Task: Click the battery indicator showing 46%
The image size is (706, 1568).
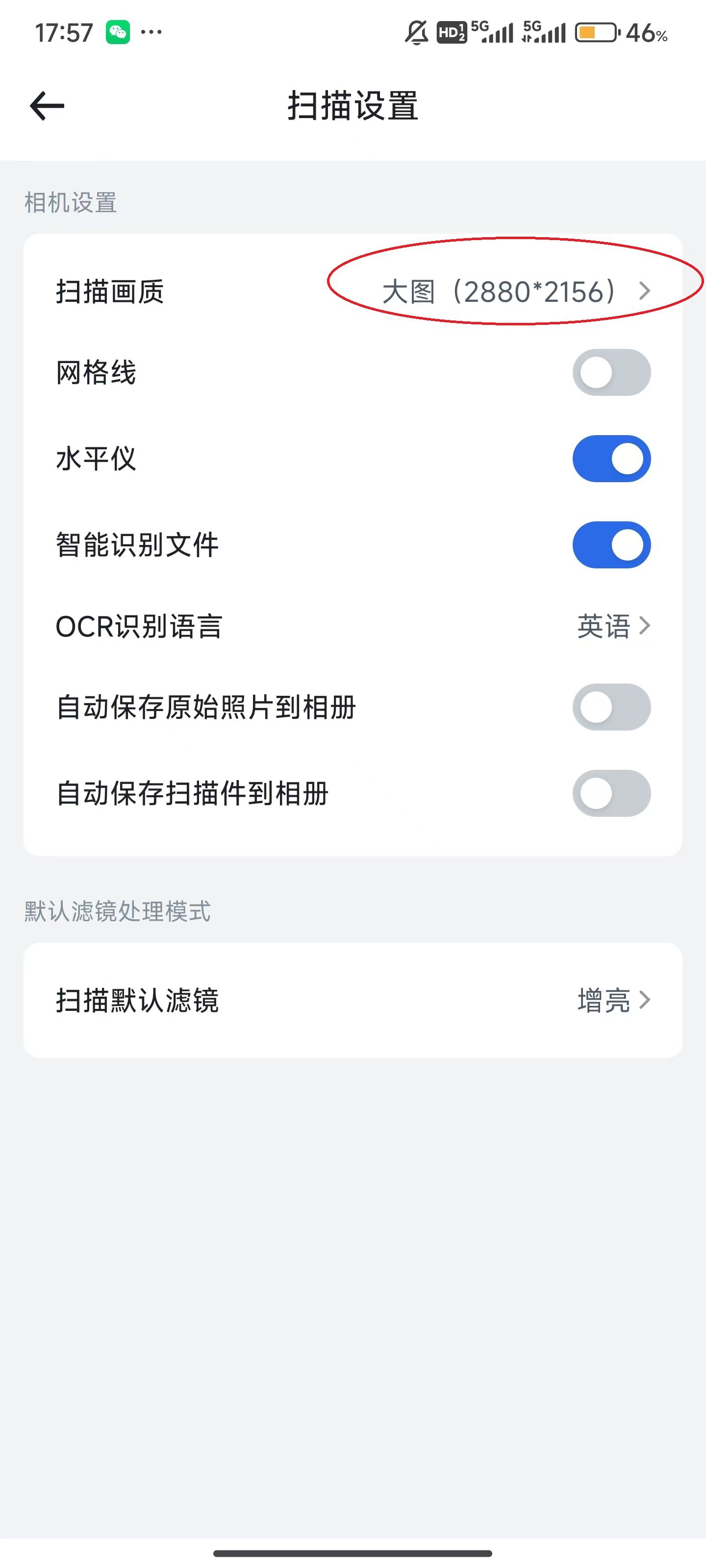Action: [598, 33]
